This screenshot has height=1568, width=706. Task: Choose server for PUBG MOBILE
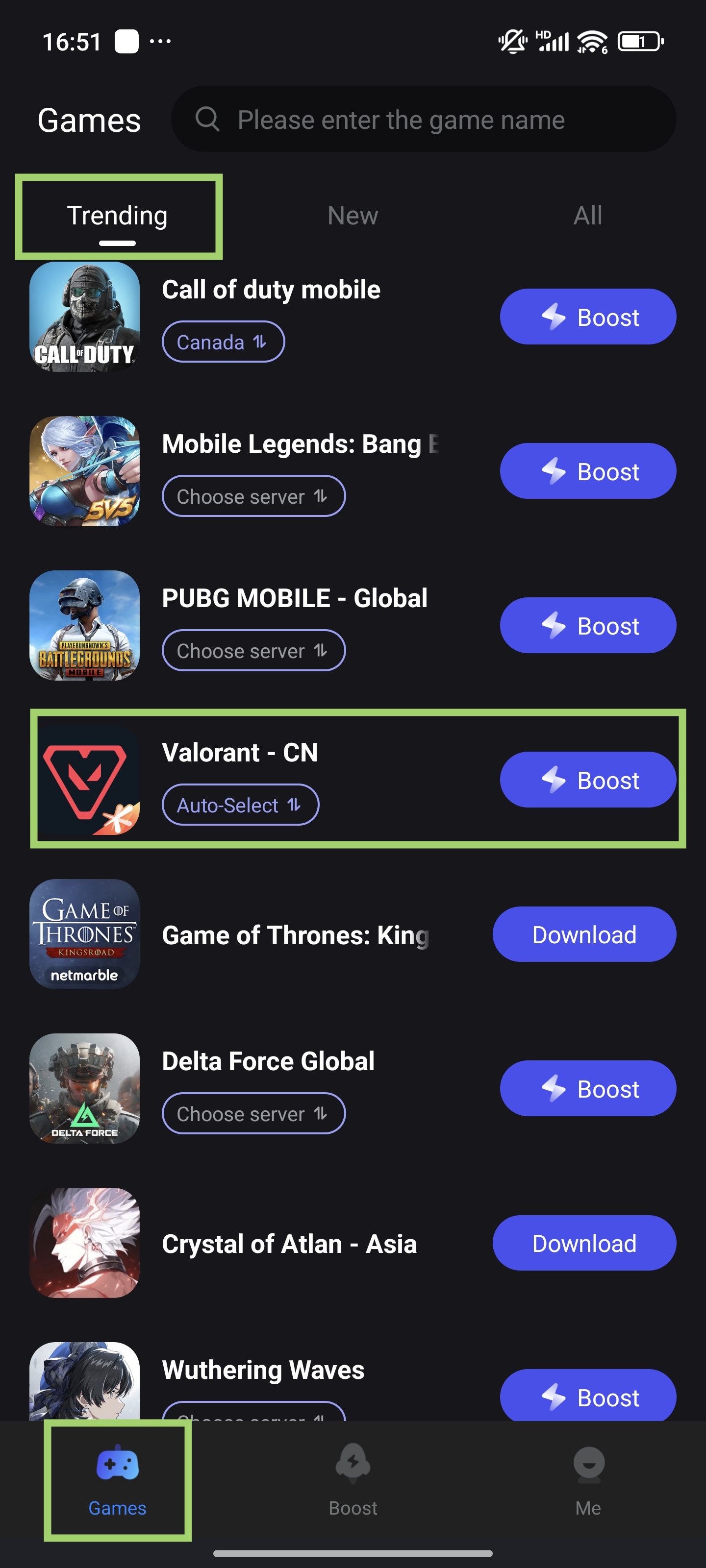tap(253, 651)
